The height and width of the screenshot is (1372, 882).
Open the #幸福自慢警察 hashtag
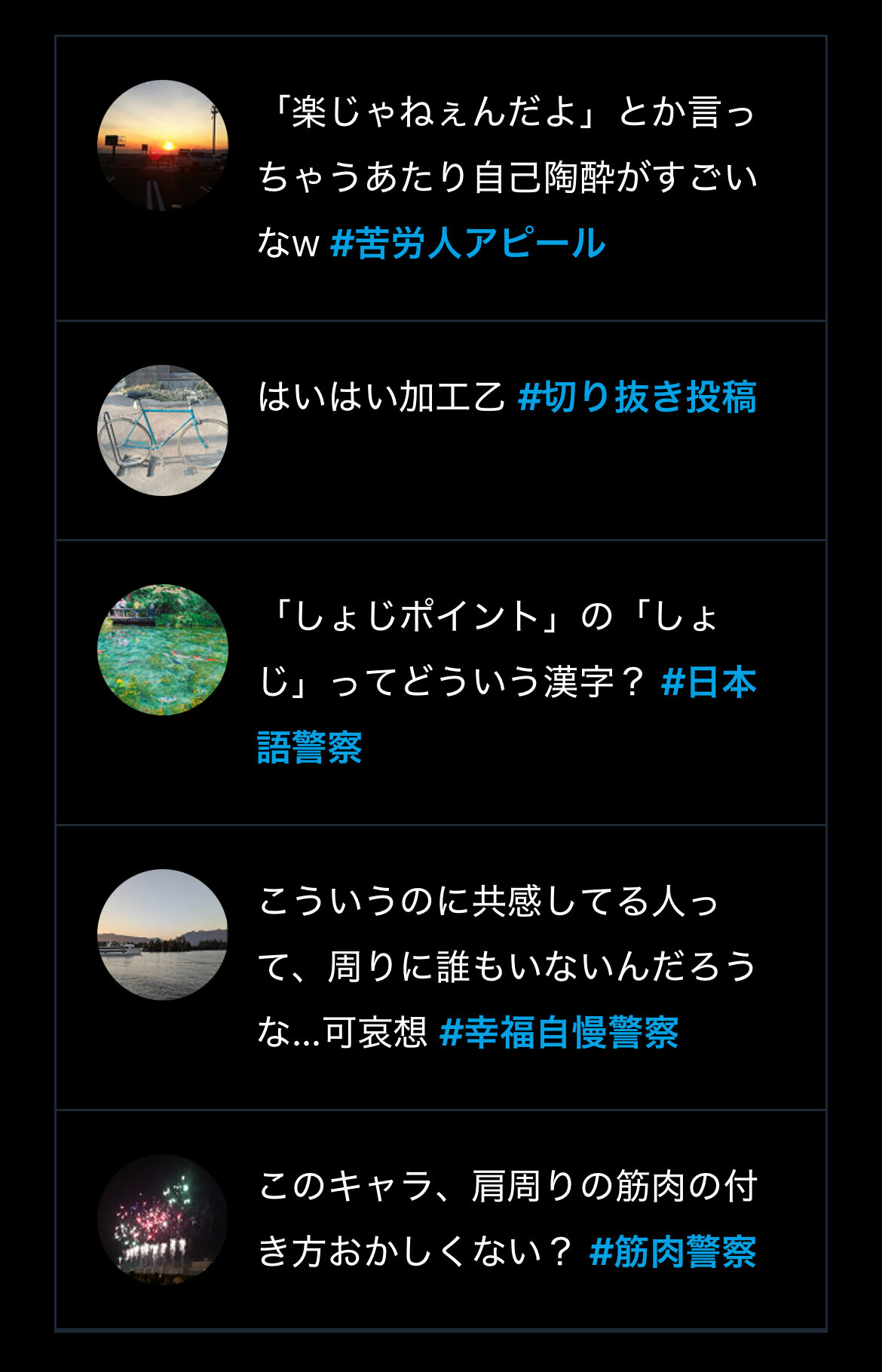point(559,1033)
